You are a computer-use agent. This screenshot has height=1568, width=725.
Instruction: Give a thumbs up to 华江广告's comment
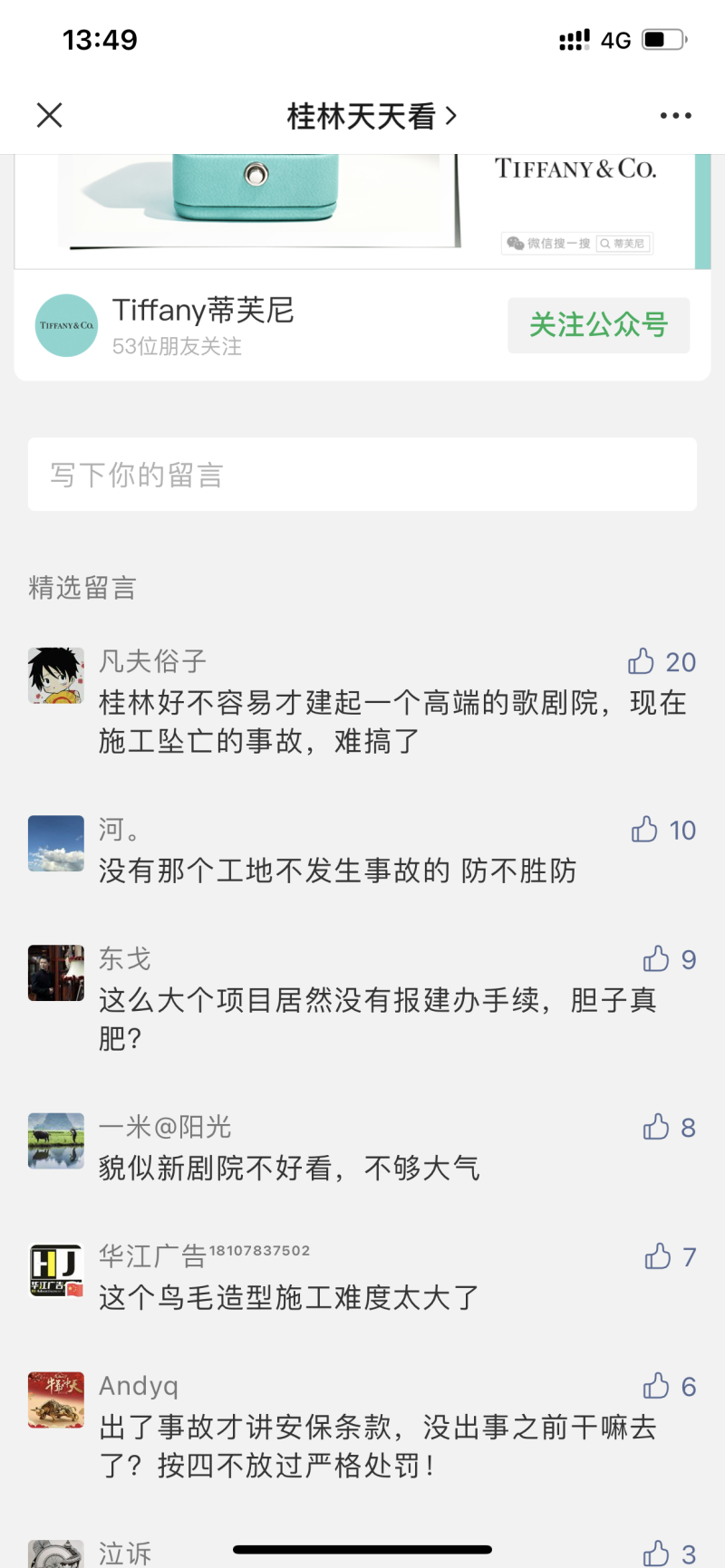[658, 1257]
